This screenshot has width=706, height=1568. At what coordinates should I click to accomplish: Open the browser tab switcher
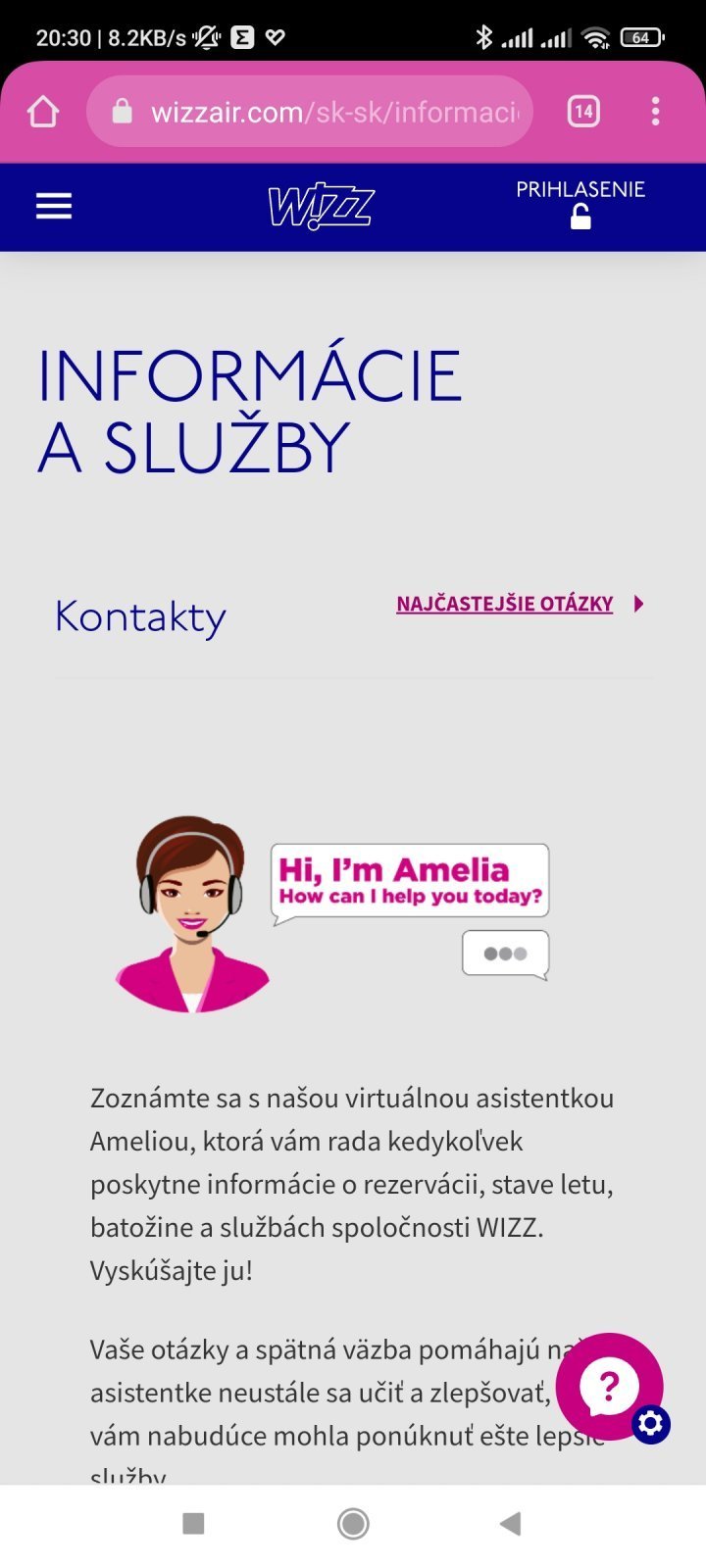click(583, 112)
